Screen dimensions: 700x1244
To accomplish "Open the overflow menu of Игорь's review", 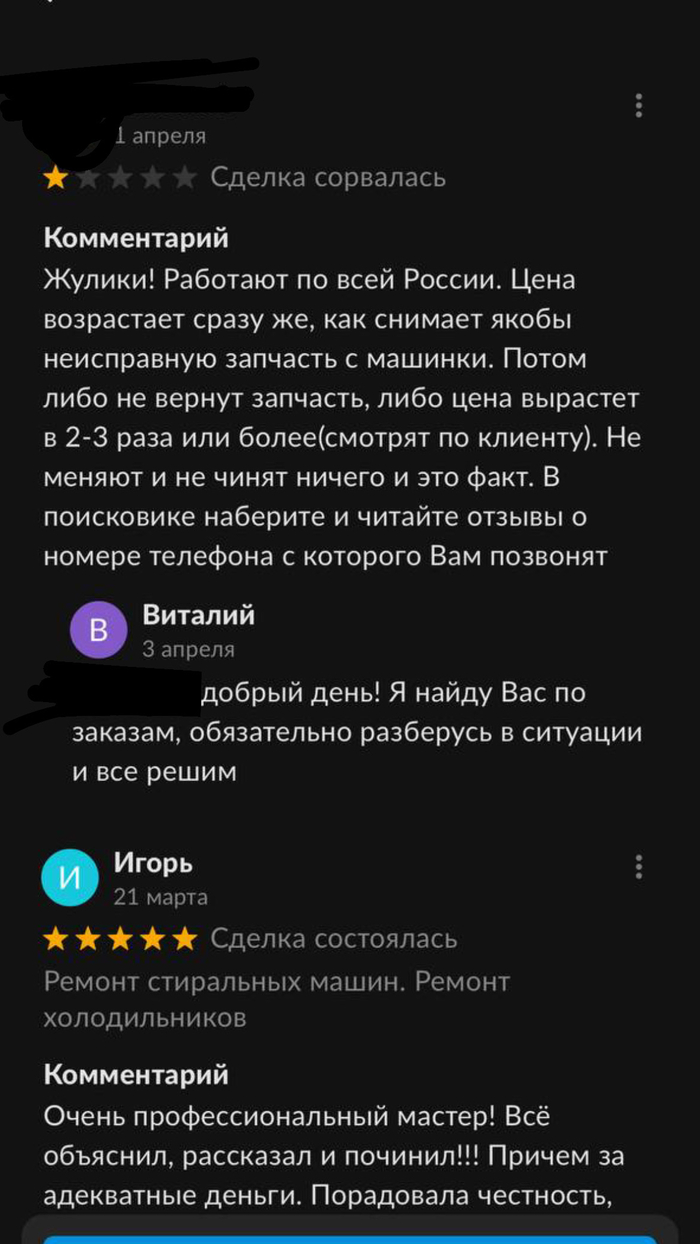I will click(639, 867).
